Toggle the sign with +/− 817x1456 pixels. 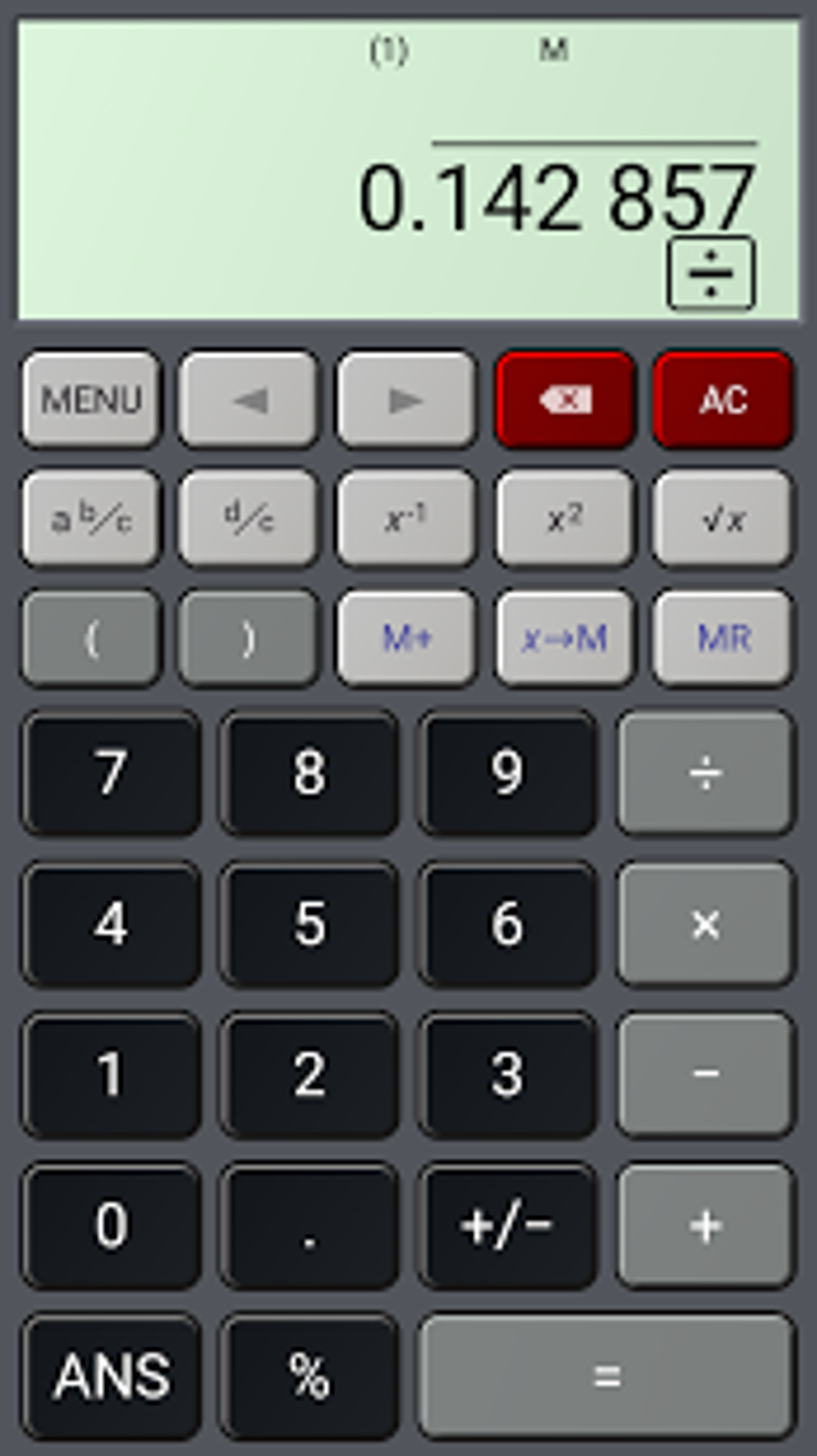click(x=507, y=1225)
